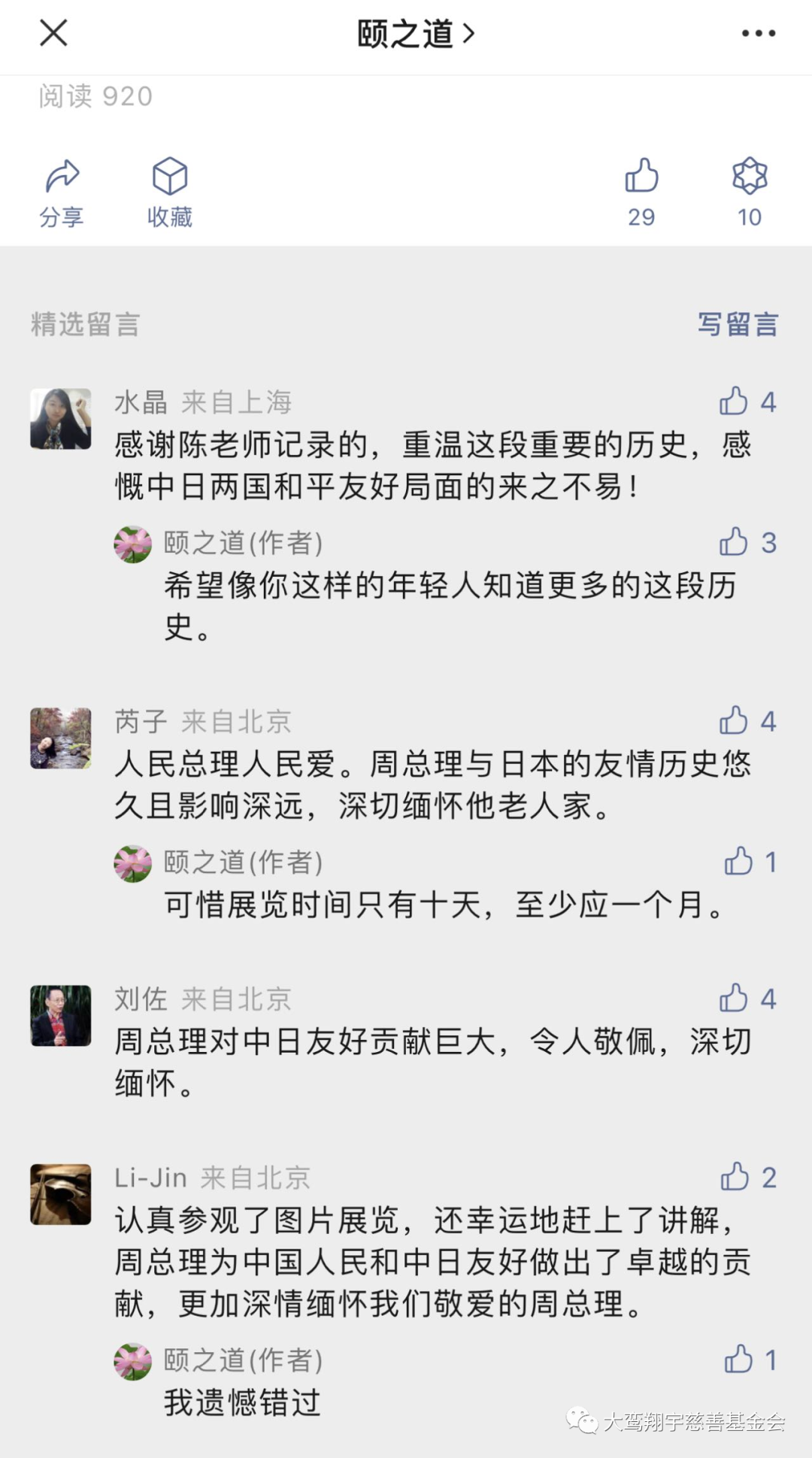Like the article with 29 likes
Image resolution: width=812 pixels, height=1458 pixels.
(x=641, y=192)
